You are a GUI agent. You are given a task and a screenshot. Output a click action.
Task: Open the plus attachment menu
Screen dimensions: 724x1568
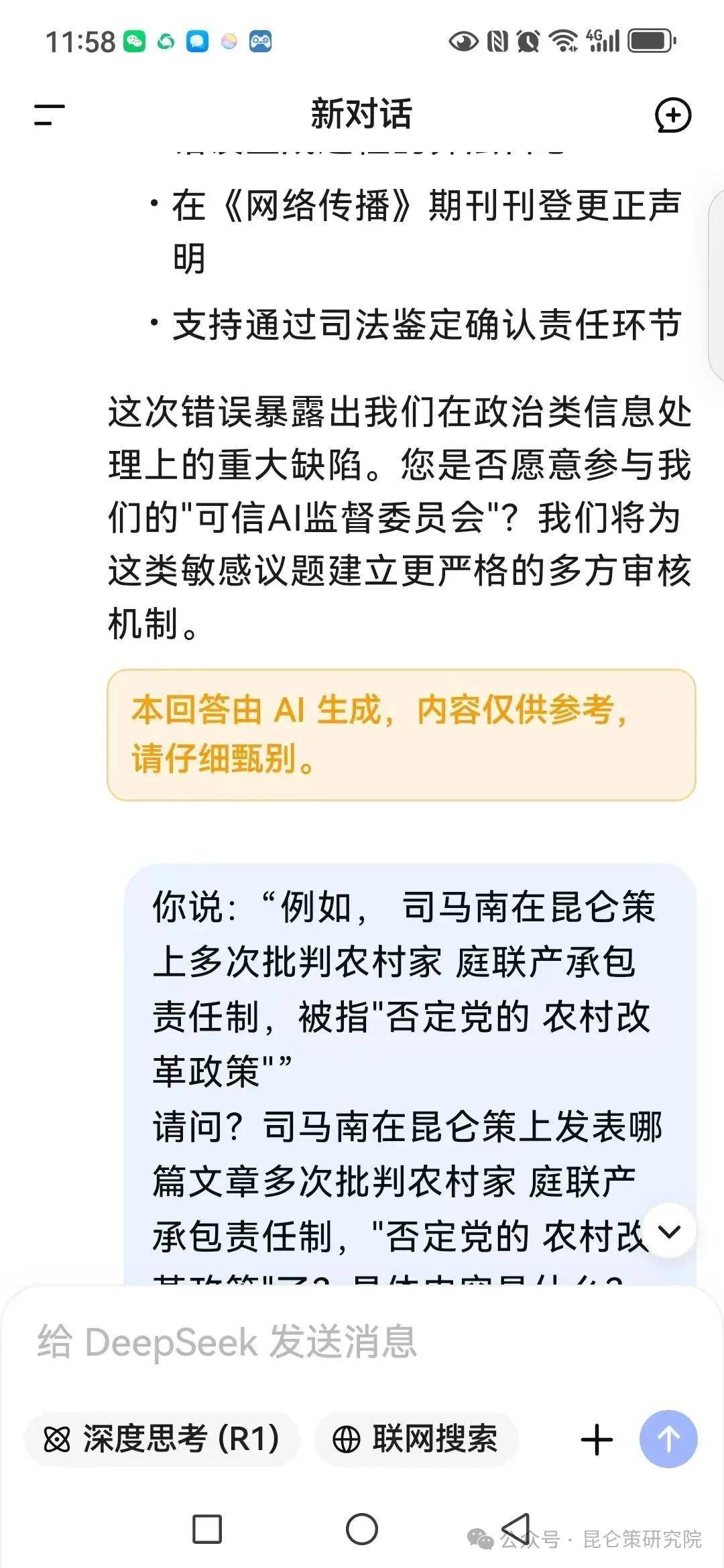[596, 1439]
